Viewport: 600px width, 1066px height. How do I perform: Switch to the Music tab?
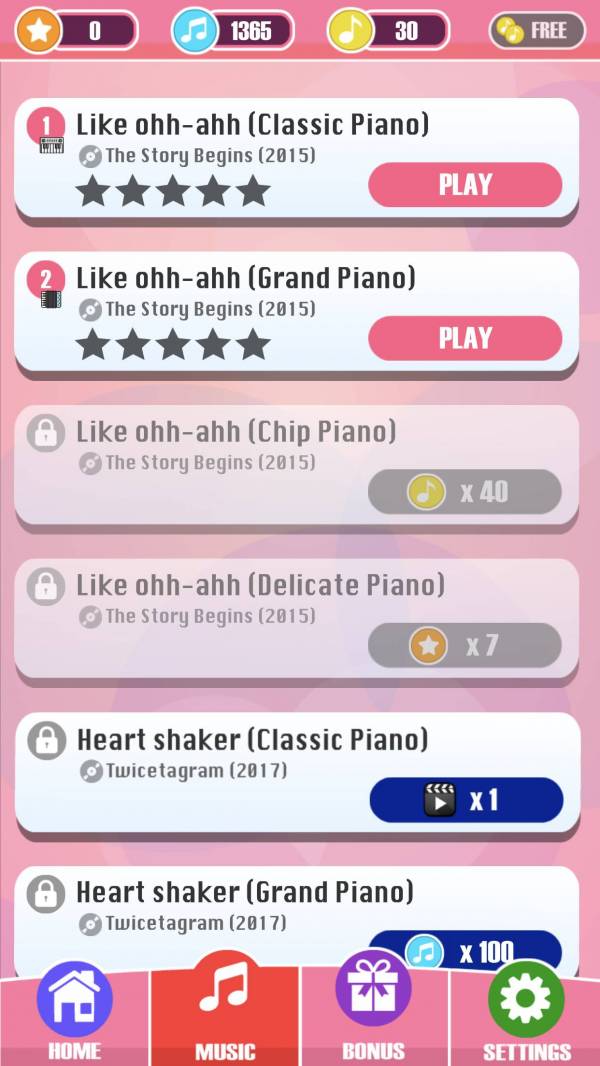point(225,1010)
